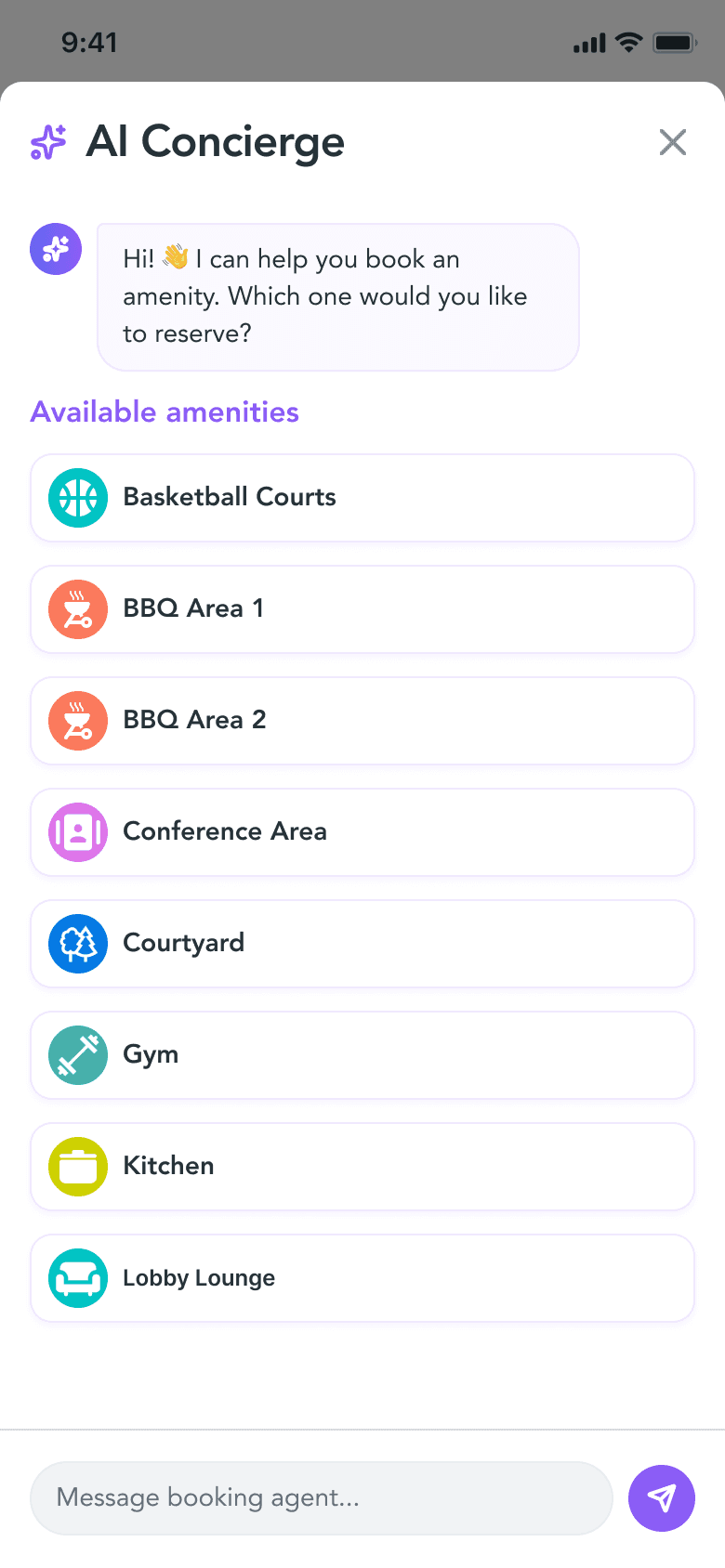725x1568 pixels.
Task: Choose the Kitchen amenity
Action: point(362,1167)
